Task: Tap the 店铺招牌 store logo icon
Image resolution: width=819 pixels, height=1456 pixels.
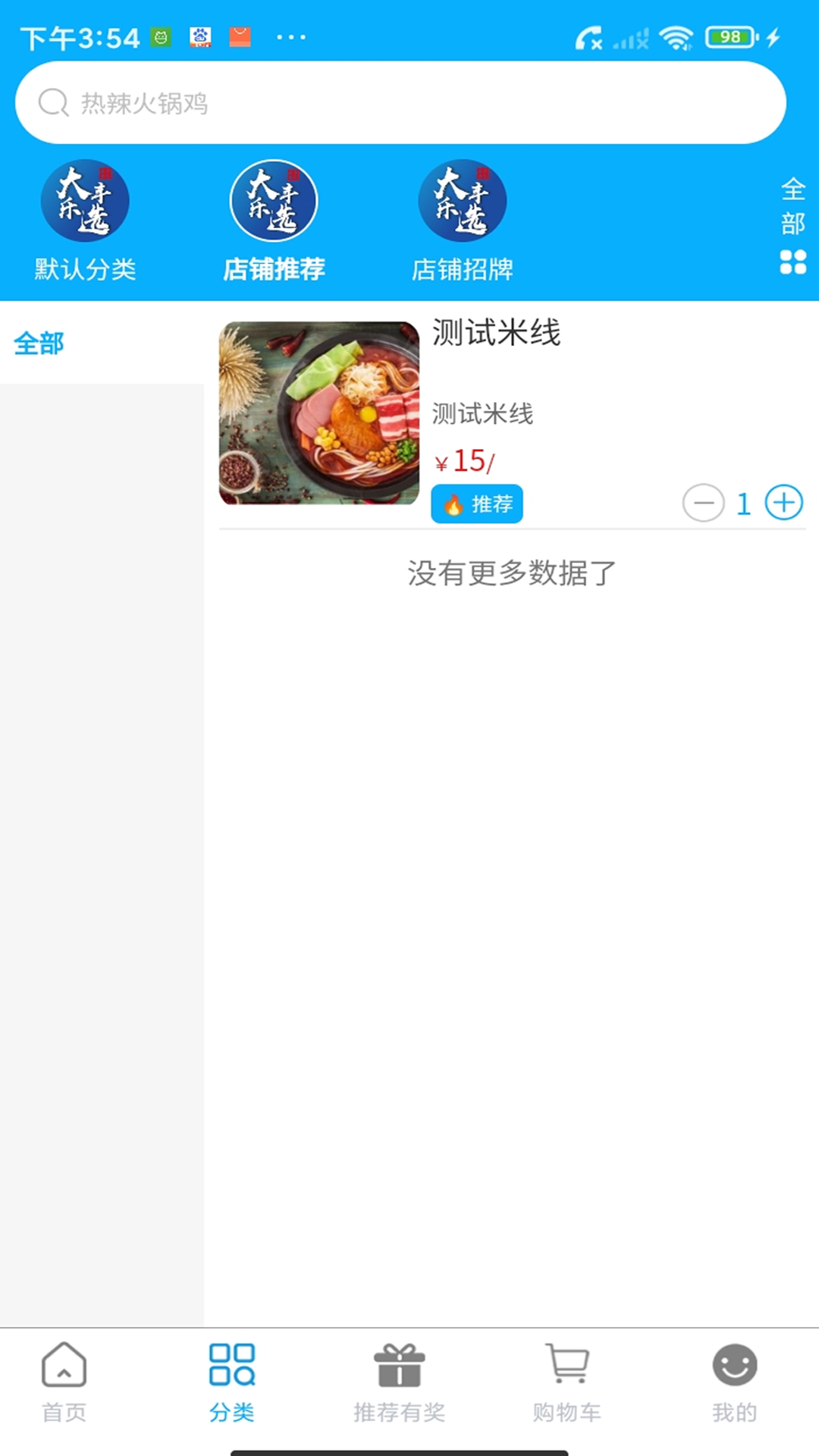Action: tap(462, 200)
